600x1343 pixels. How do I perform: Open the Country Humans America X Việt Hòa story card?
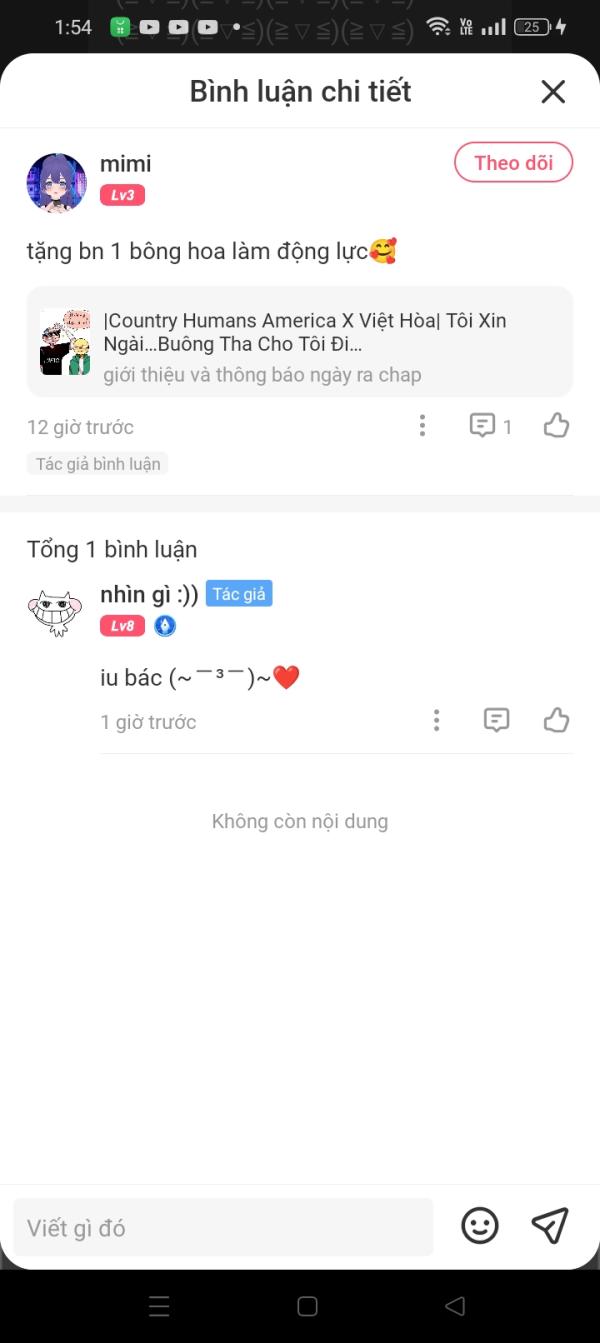[x=299, y=343]
